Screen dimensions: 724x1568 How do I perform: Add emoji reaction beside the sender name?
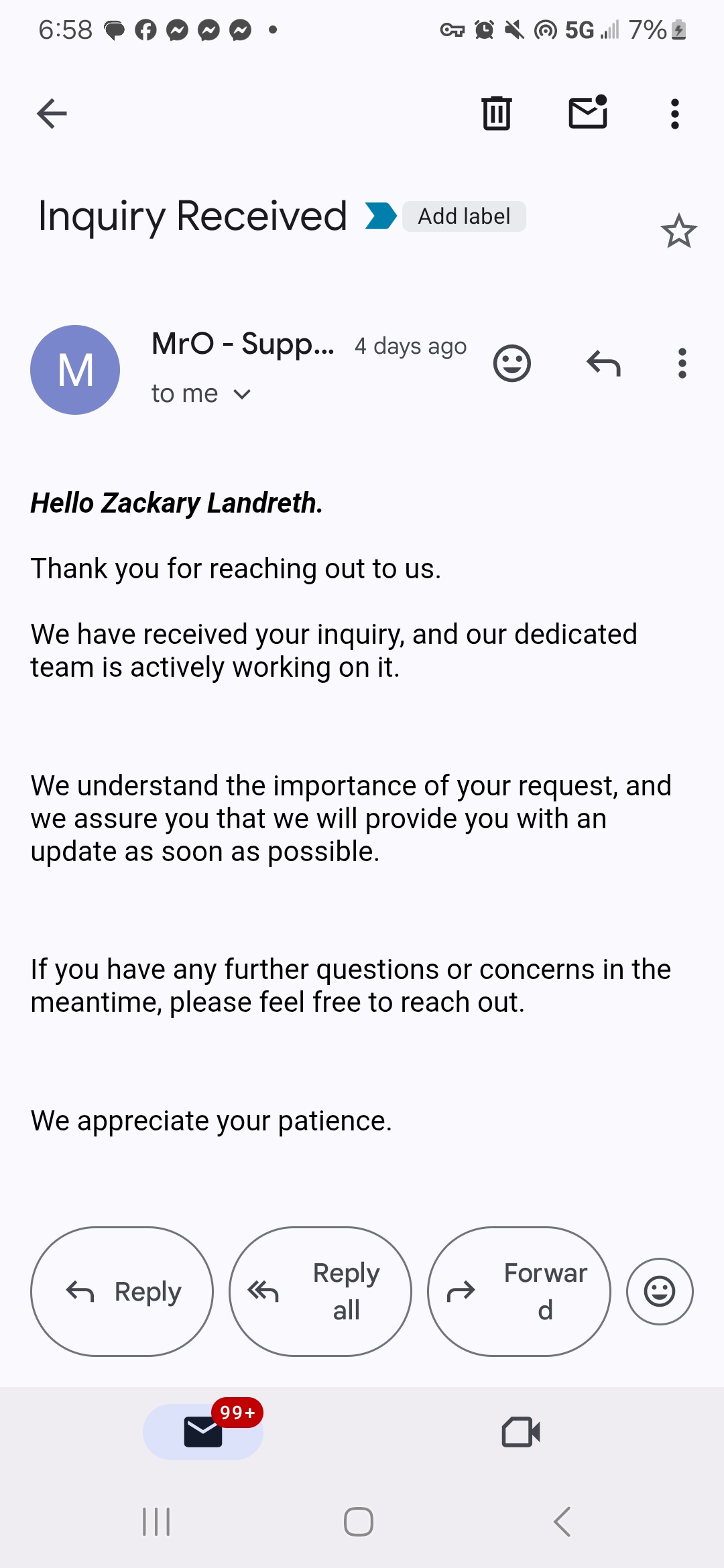512,364
